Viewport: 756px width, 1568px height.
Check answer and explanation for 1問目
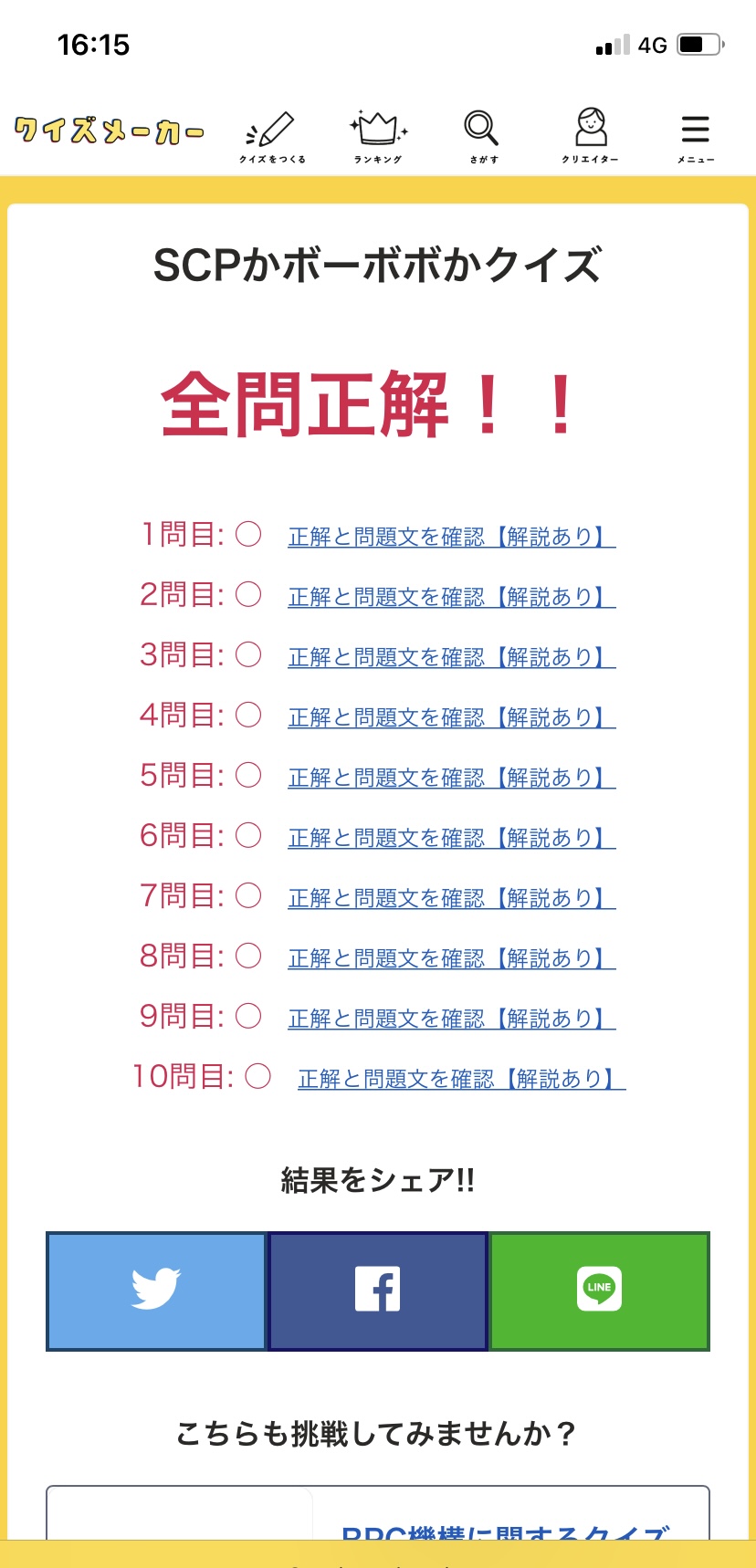click(451, 537)
